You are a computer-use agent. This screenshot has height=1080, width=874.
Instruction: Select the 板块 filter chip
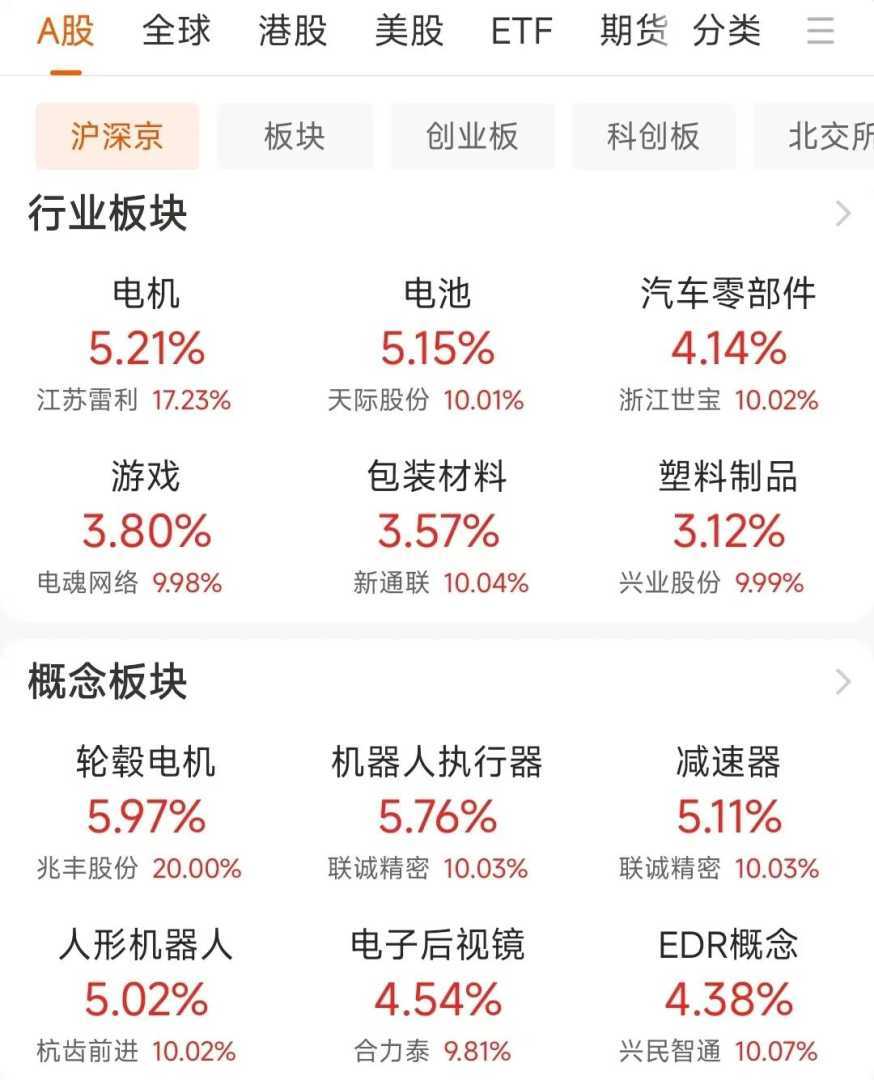[295, 136]
